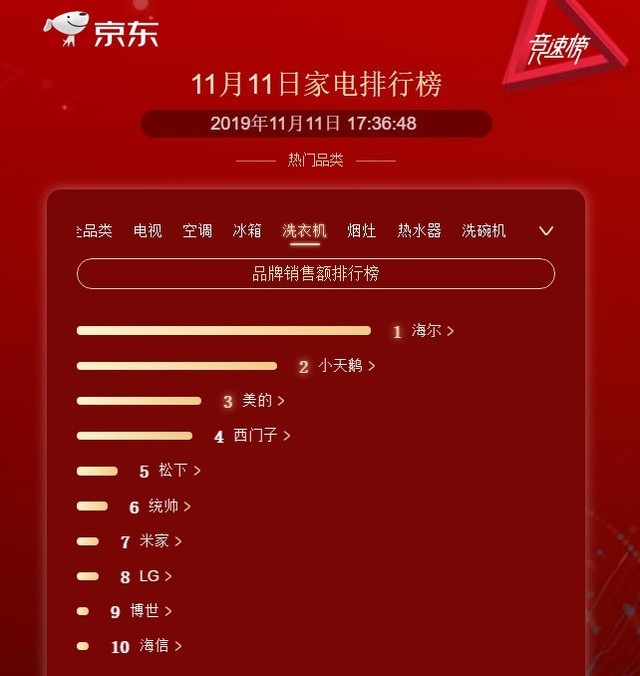Select the 热水器 tab
Screen dimensions: 640x676
coord(419,231)
